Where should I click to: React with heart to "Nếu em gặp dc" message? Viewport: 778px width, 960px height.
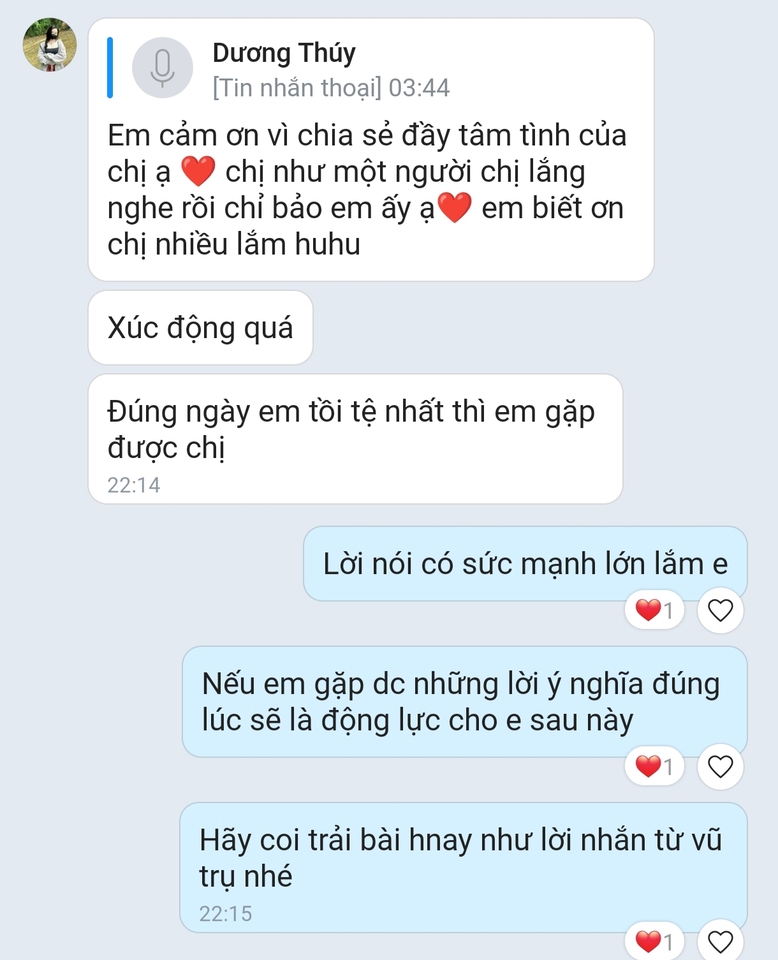[720, 767]
